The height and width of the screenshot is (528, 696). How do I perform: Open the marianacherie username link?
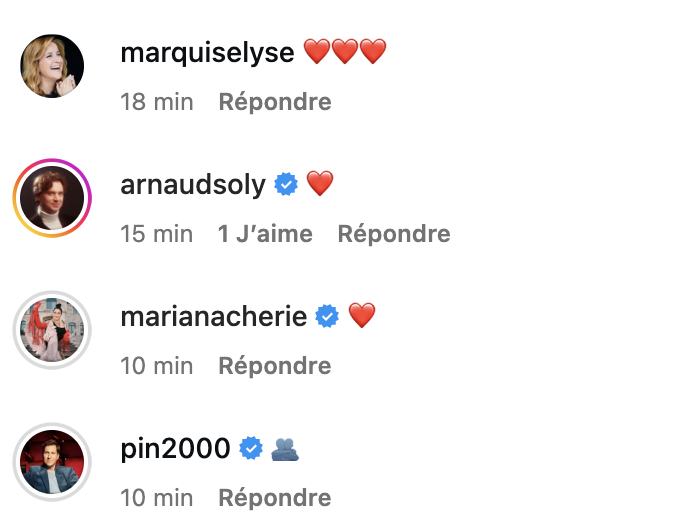pyautogui.click(x=214, y=316)
